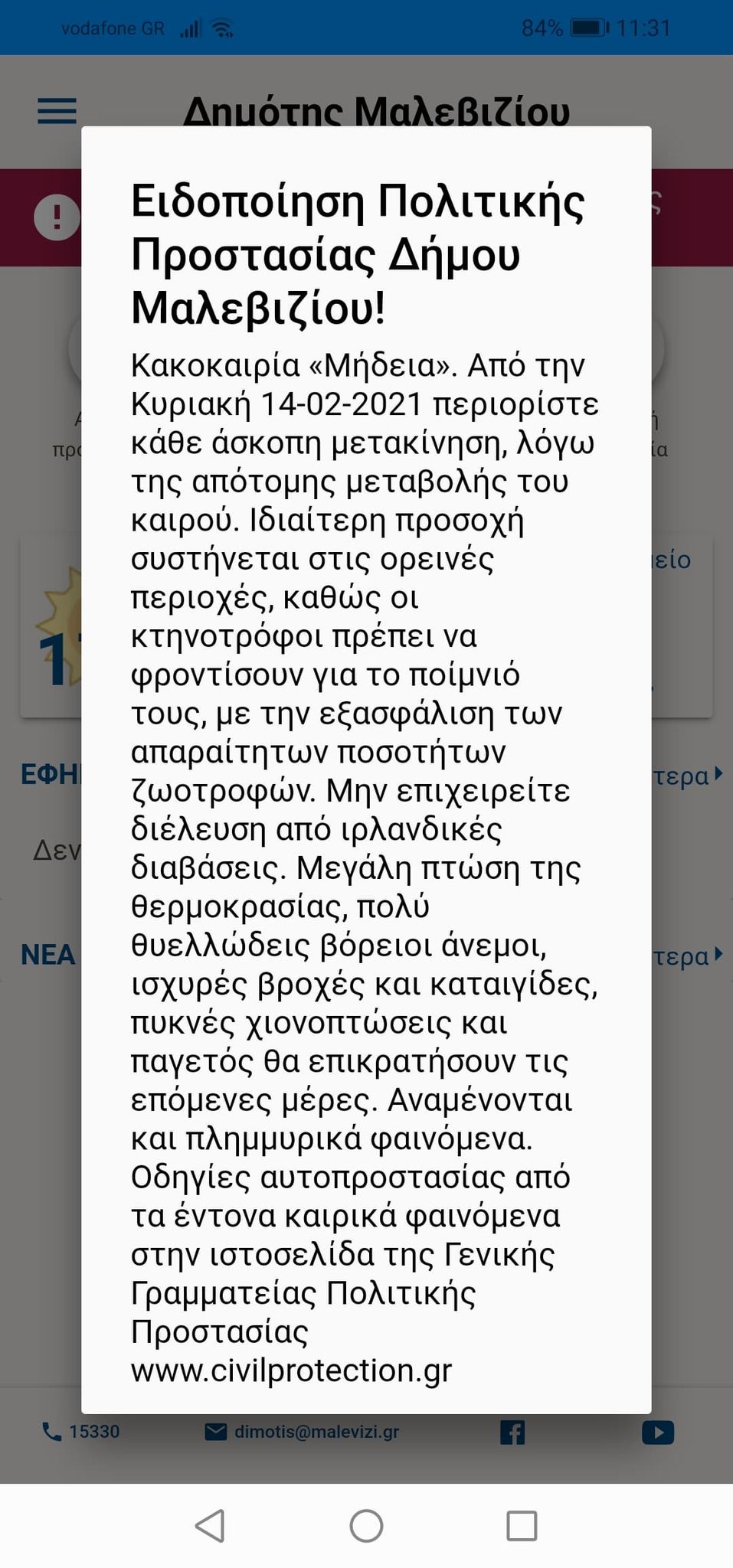Call the 15330 phone number
The height and width of the screenshot is (1568, 733).
[80, 1432]
